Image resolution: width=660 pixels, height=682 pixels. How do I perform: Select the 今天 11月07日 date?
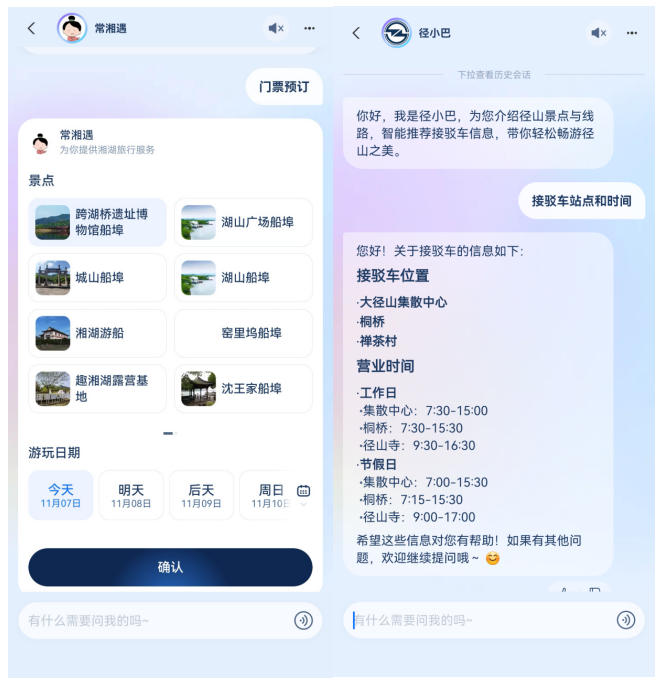pyautogui.click(x=61, y=495)
